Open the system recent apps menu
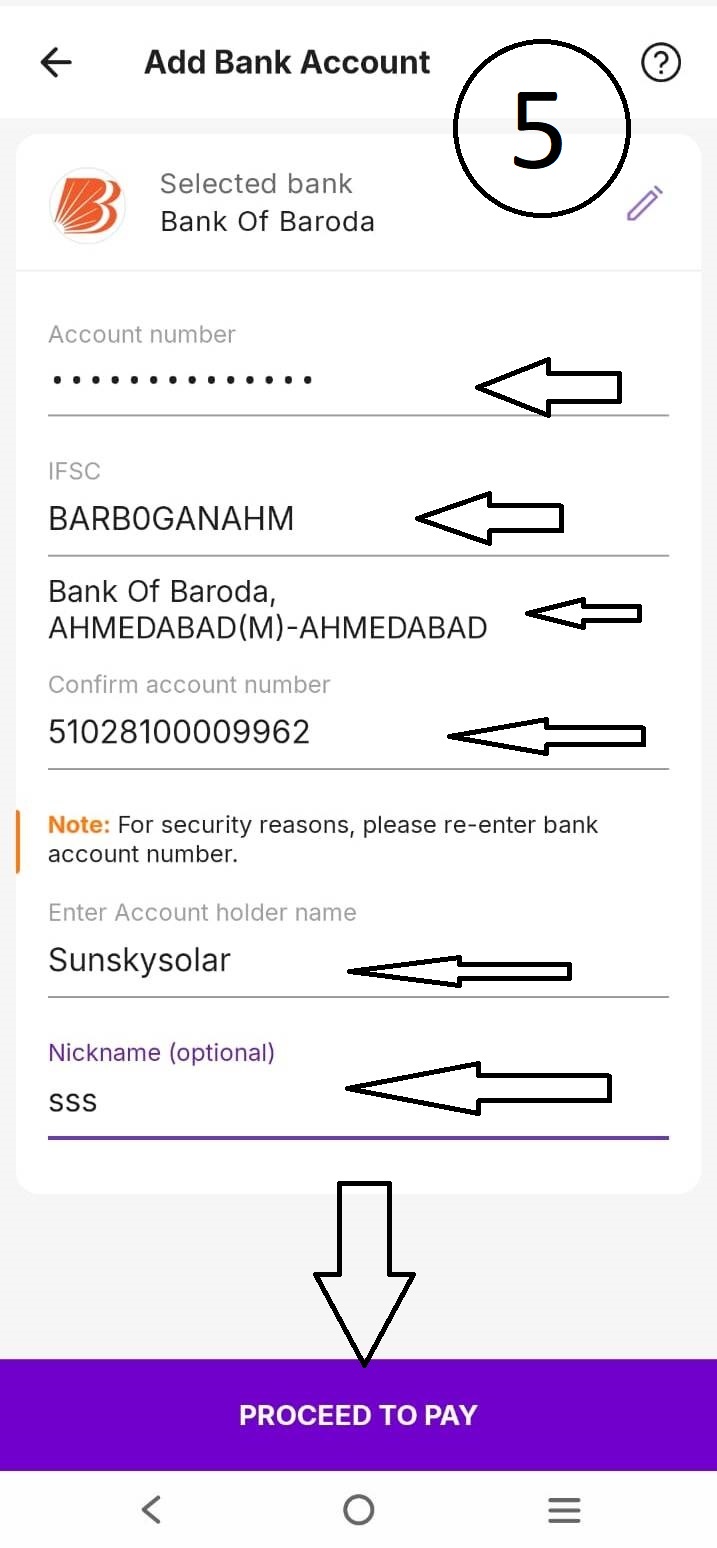The height and width of the screenshot is (1548, 717). (x=565, y=1510)
